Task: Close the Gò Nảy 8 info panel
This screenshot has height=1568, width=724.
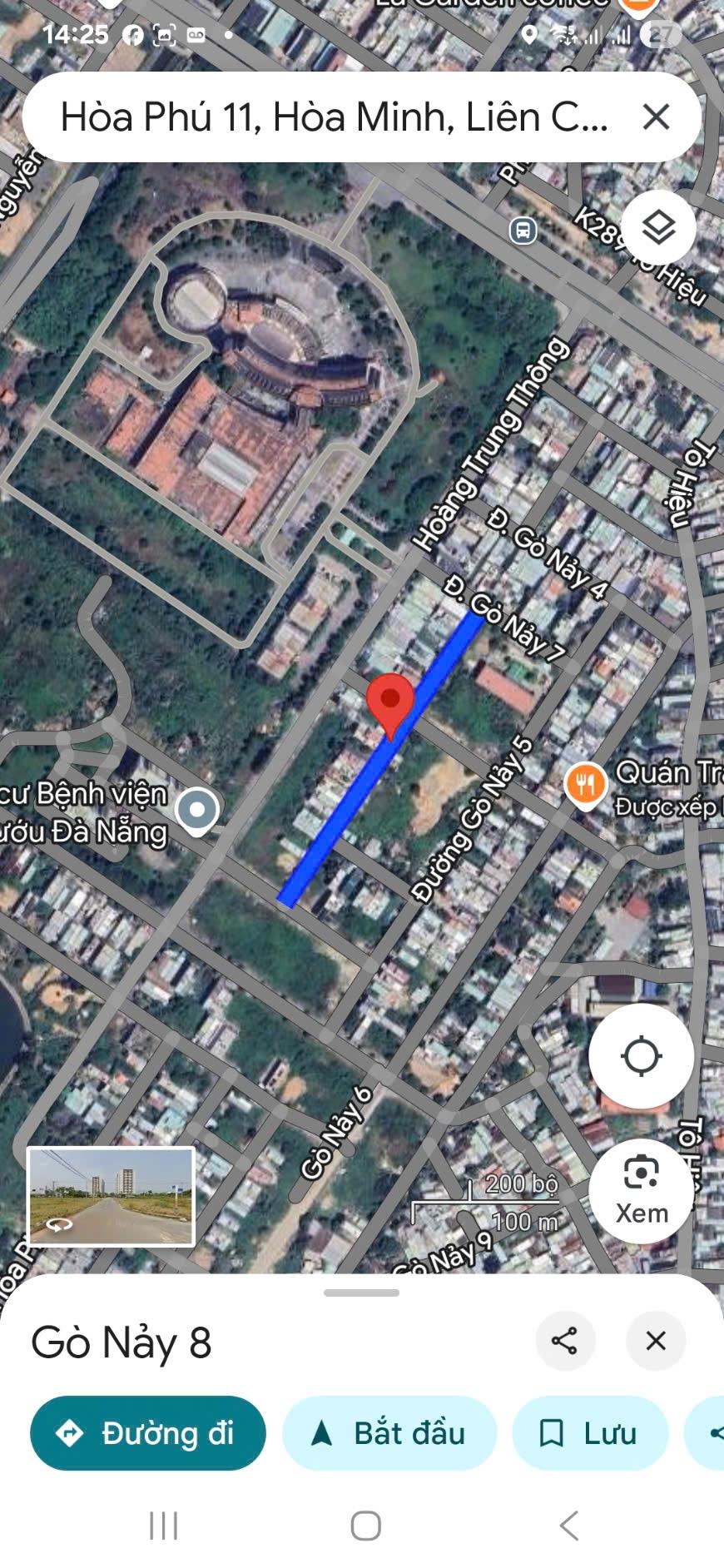Action: pos(656,1341)
